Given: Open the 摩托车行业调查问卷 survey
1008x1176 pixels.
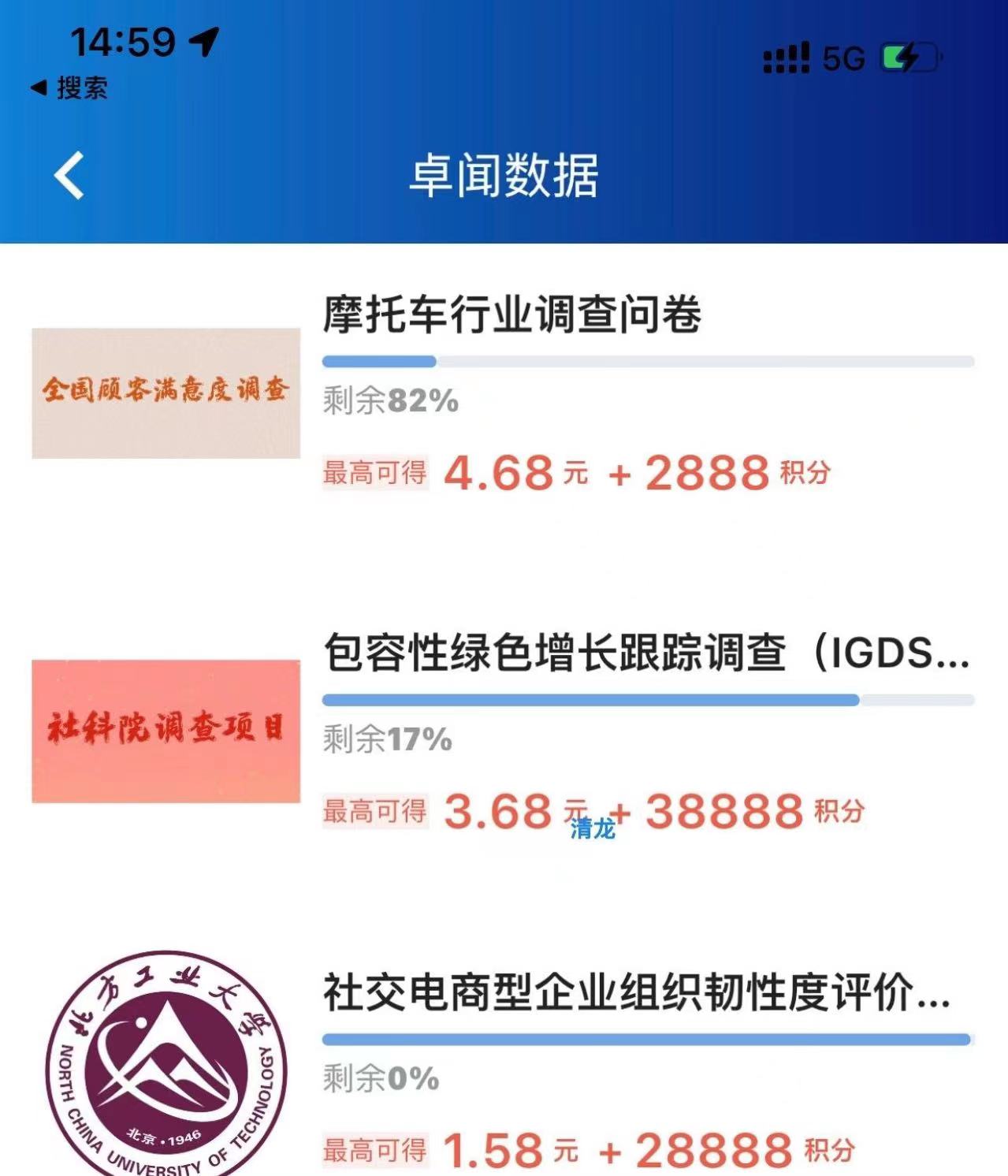Looking at the screenshot, I should pyautogui.click(x=512, y=314).
